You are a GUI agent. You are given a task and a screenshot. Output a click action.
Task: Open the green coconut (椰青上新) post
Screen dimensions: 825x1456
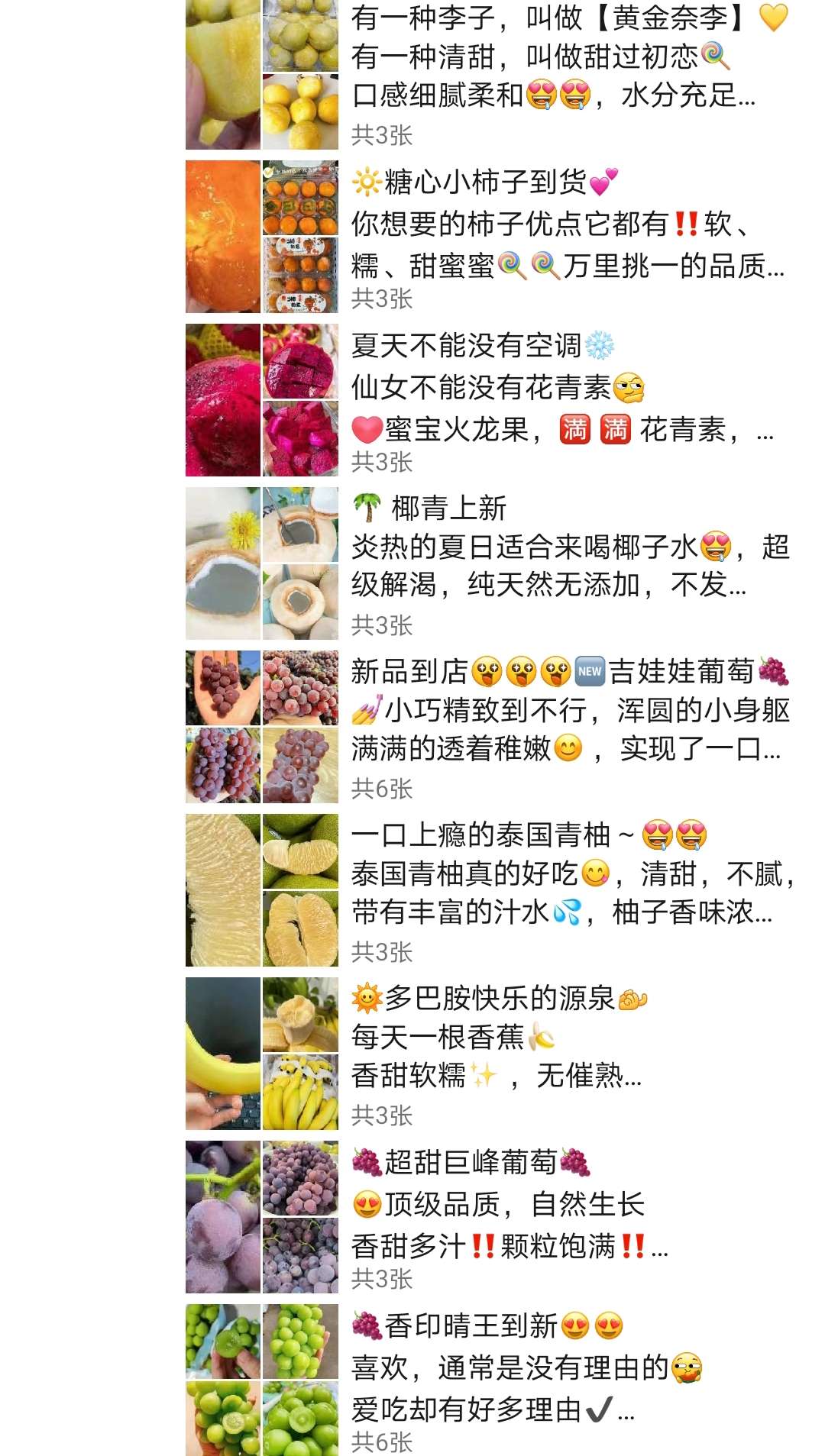pos(565,548)
